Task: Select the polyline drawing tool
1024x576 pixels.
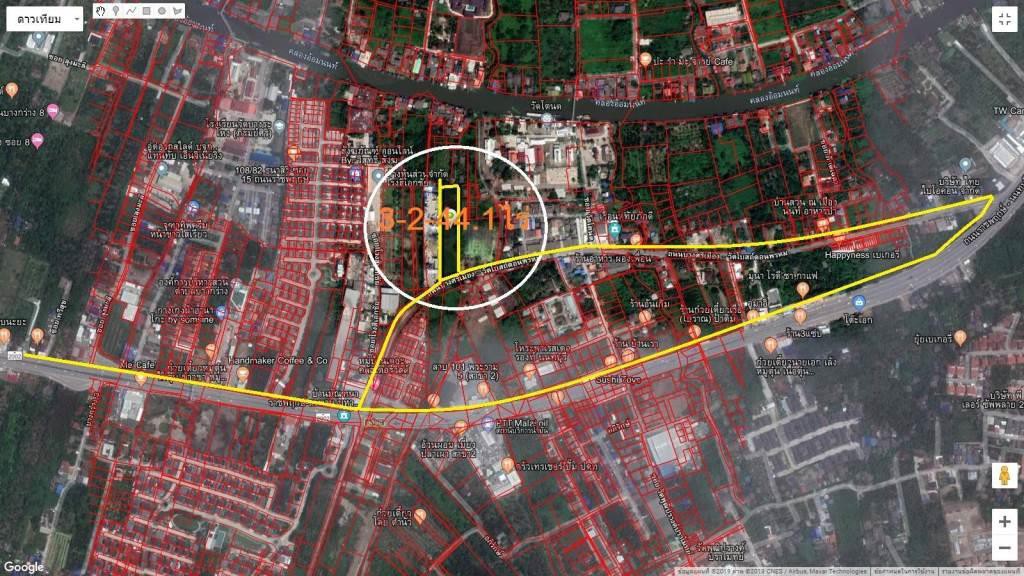Action: 131,10
